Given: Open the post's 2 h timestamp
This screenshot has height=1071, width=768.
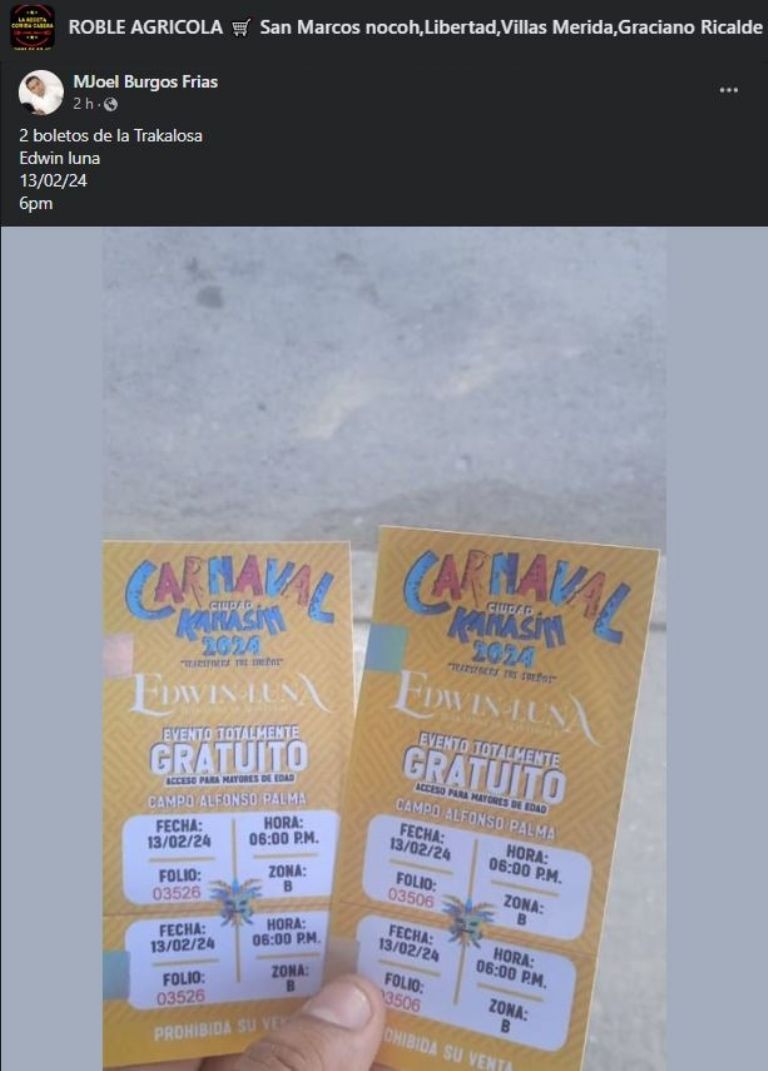Looking at the screenshot, I should (84, 104).
